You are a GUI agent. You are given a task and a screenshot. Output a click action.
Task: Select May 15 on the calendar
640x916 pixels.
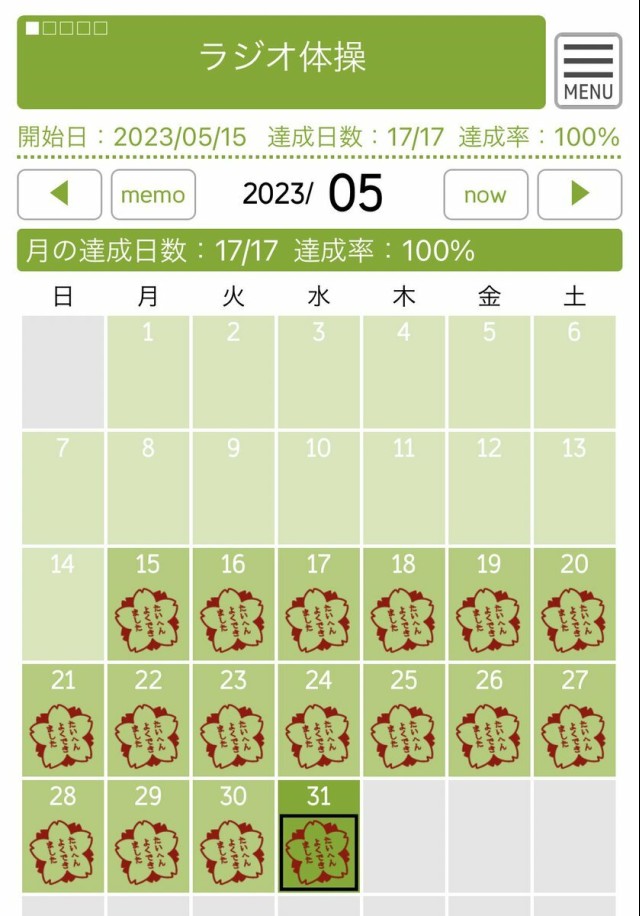(x=148, y=604)
